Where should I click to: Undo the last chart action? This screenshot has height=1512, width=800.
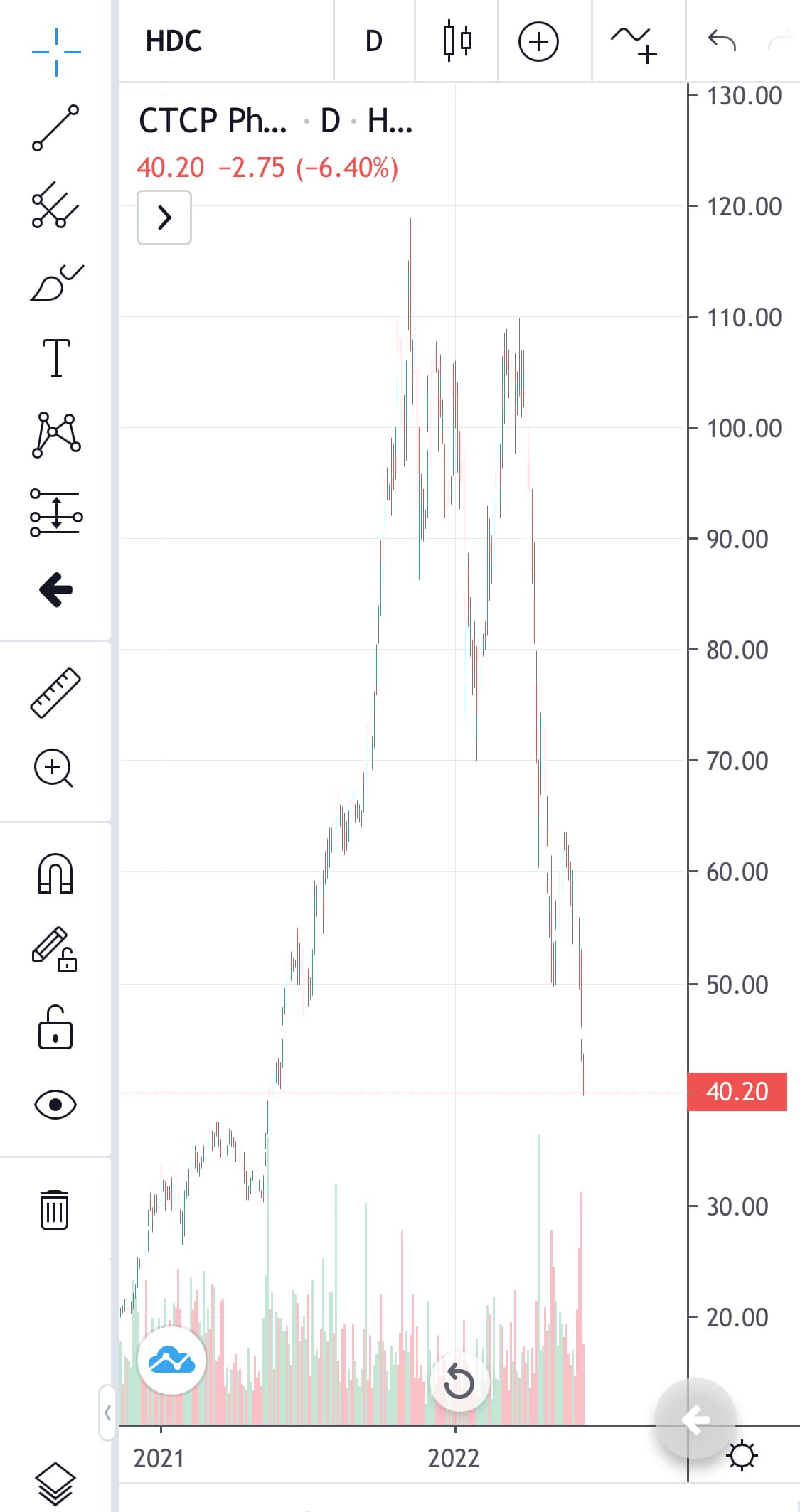pos(722,41)
